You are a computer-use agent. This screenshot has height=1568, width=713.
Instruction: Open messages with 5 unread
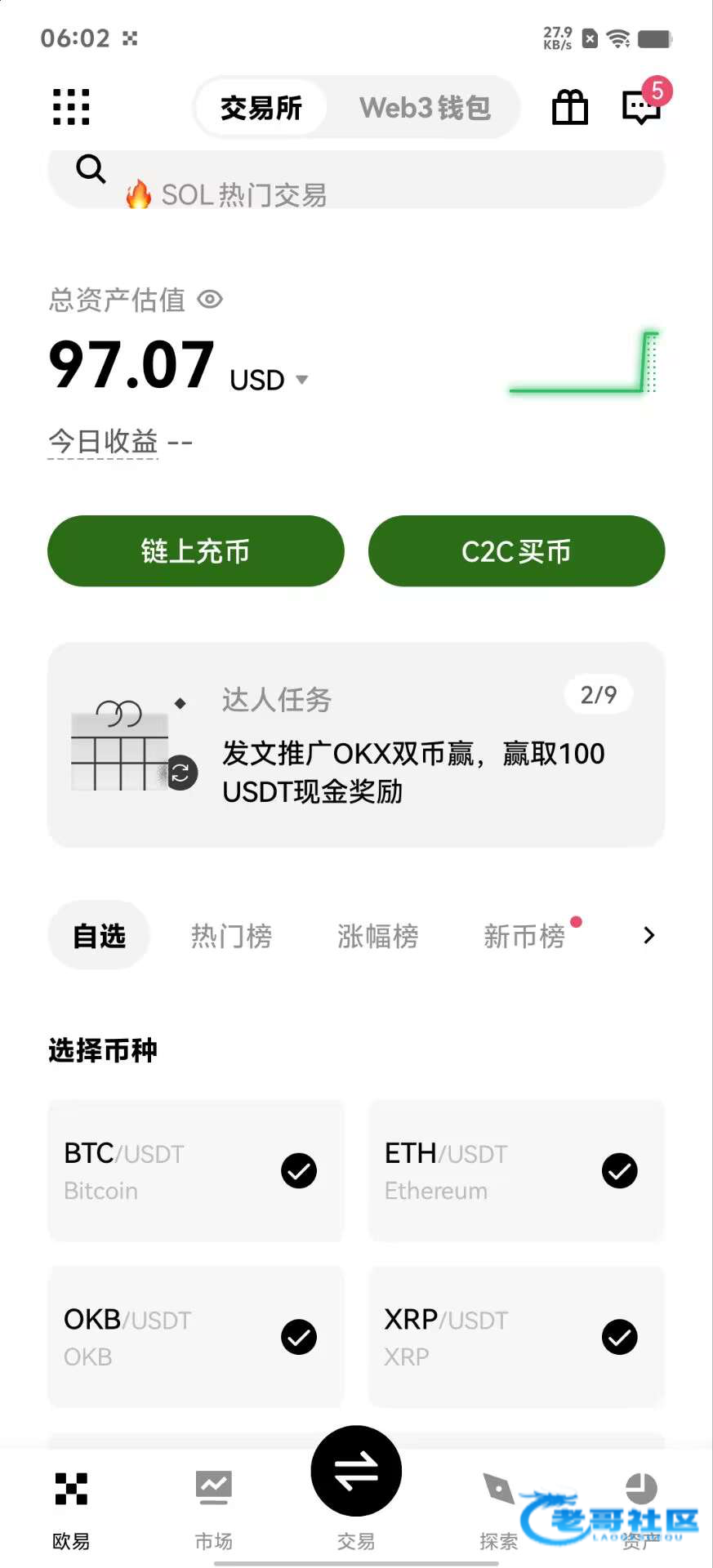pos(642,107)
